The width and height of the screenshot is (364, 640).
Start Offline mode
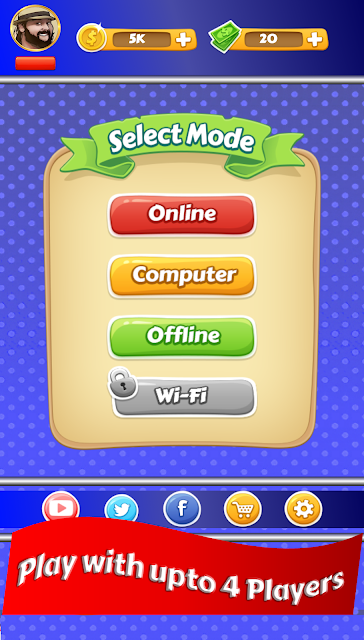pyautogui.click(x=182, y=337)
